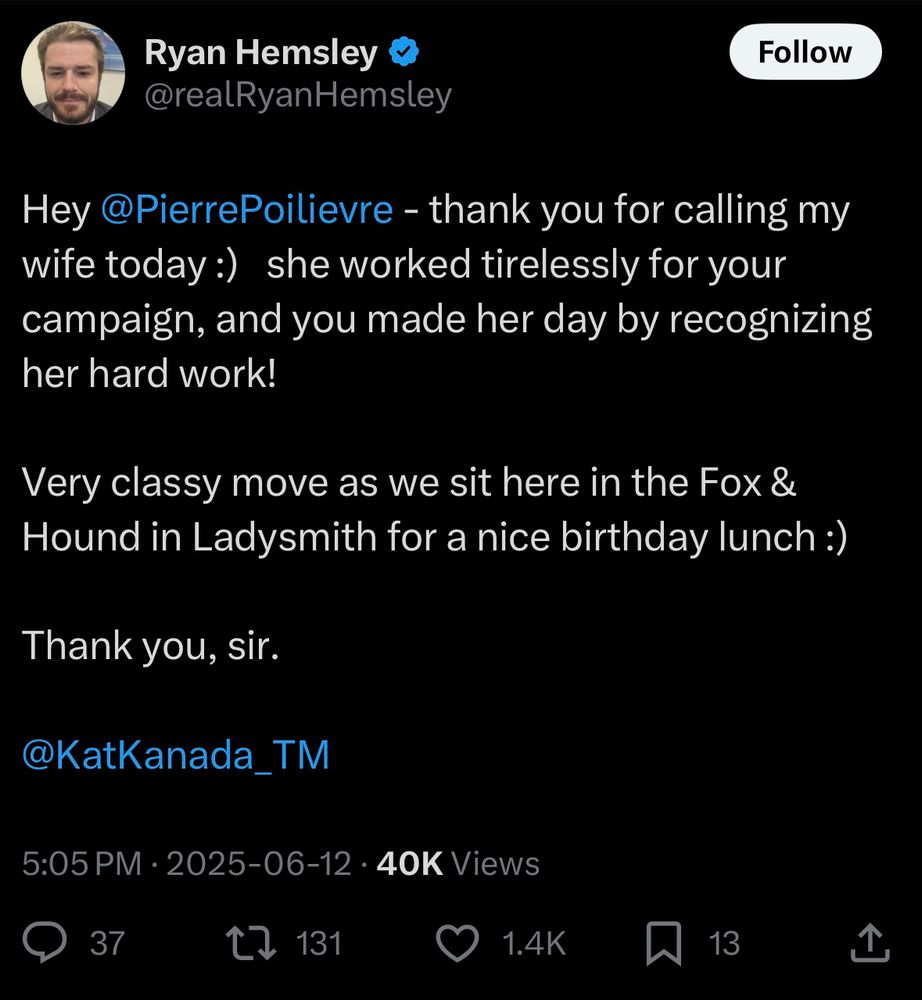Toggle following by pressing Follow
Screen dimensions: 922x1000
point(805,52)
